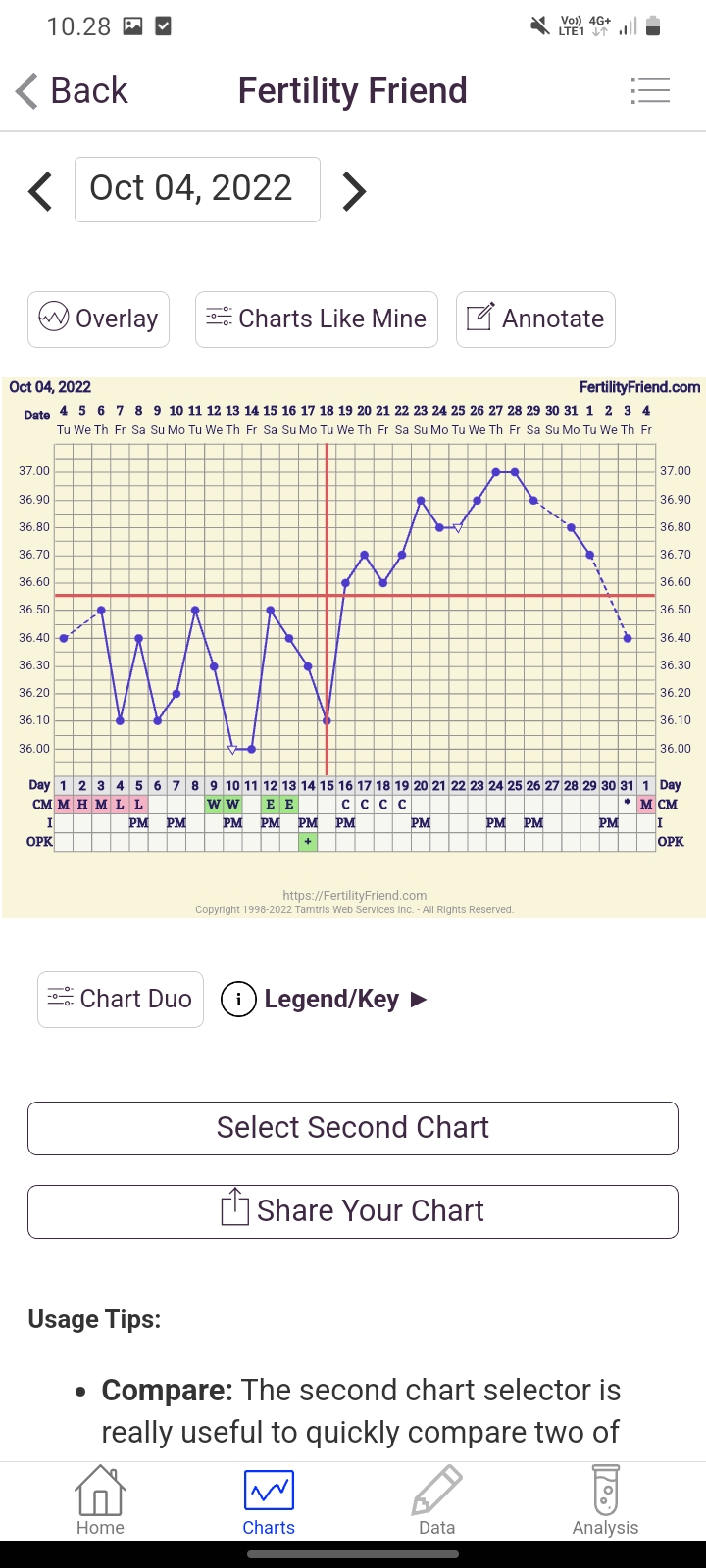Share Your Chart
Image resolution: width=706 pixels, height=1568 pixels.
(353, 1211)
